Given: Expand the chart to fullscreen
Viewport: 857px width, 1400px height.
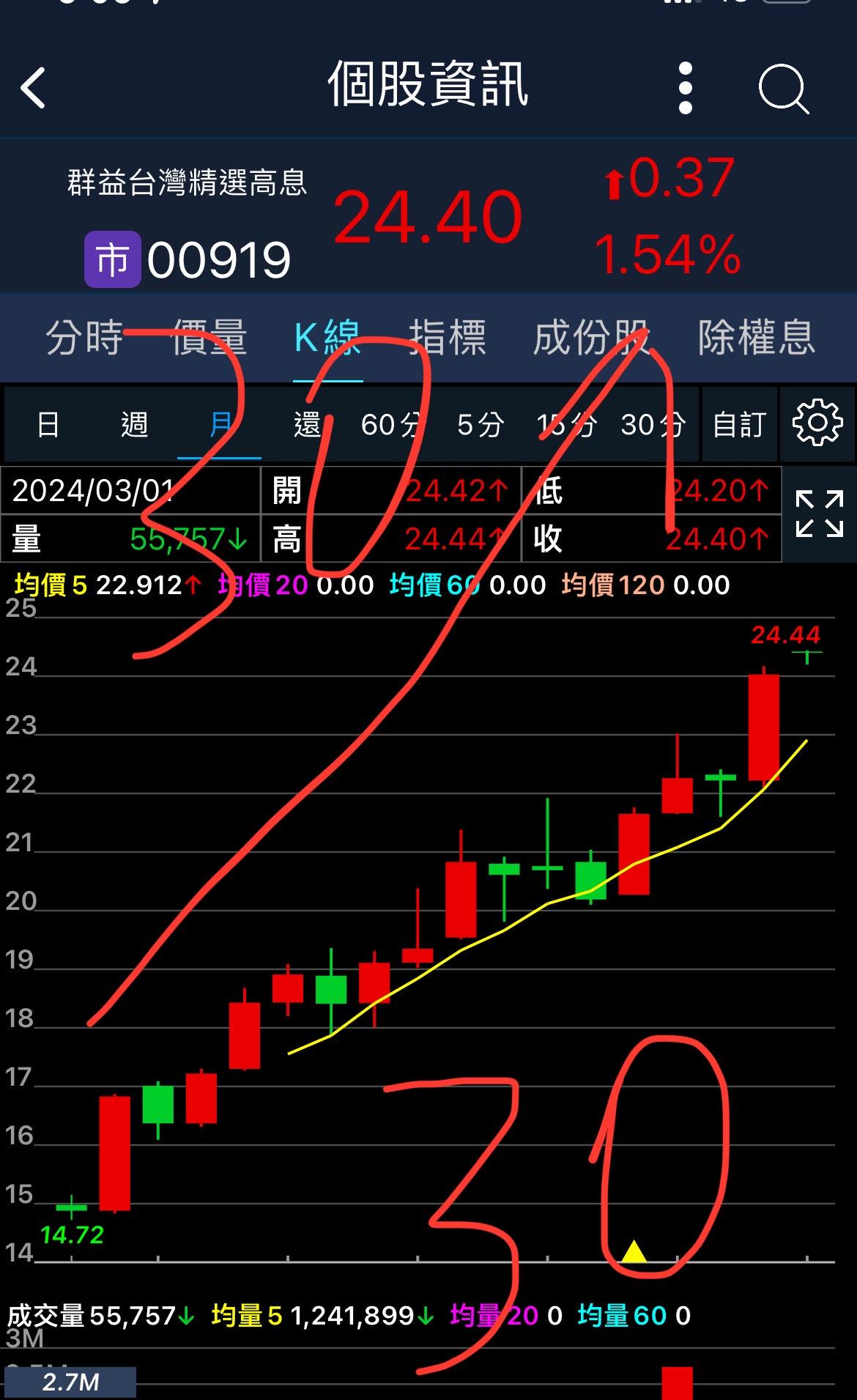Looking at the screenshot, I should point(820,514).
